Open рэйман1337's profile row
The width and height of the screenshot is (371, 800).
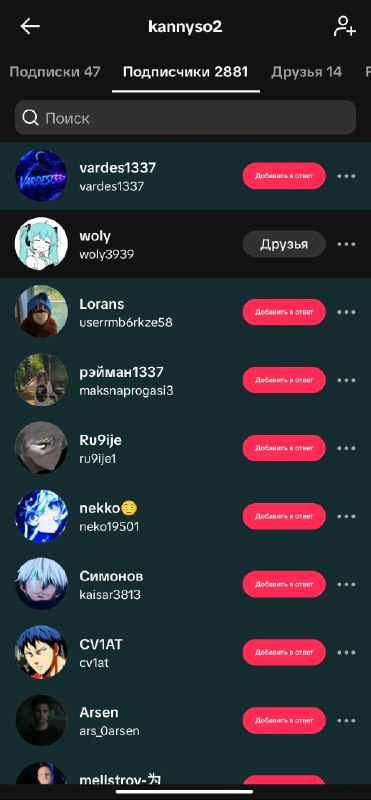click(x=185, y=380)
